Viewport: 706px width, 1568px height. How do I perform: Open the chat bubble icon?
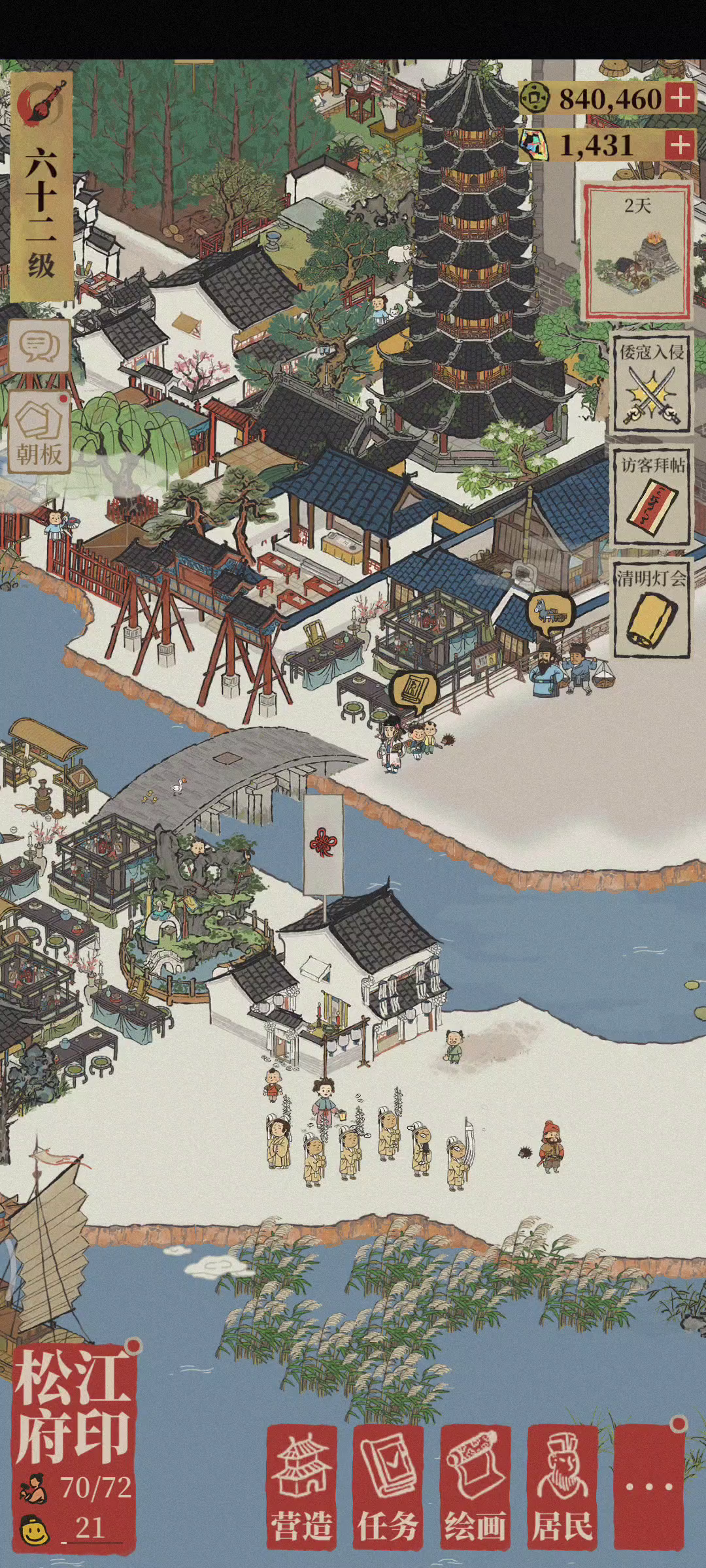click(39, 346)
